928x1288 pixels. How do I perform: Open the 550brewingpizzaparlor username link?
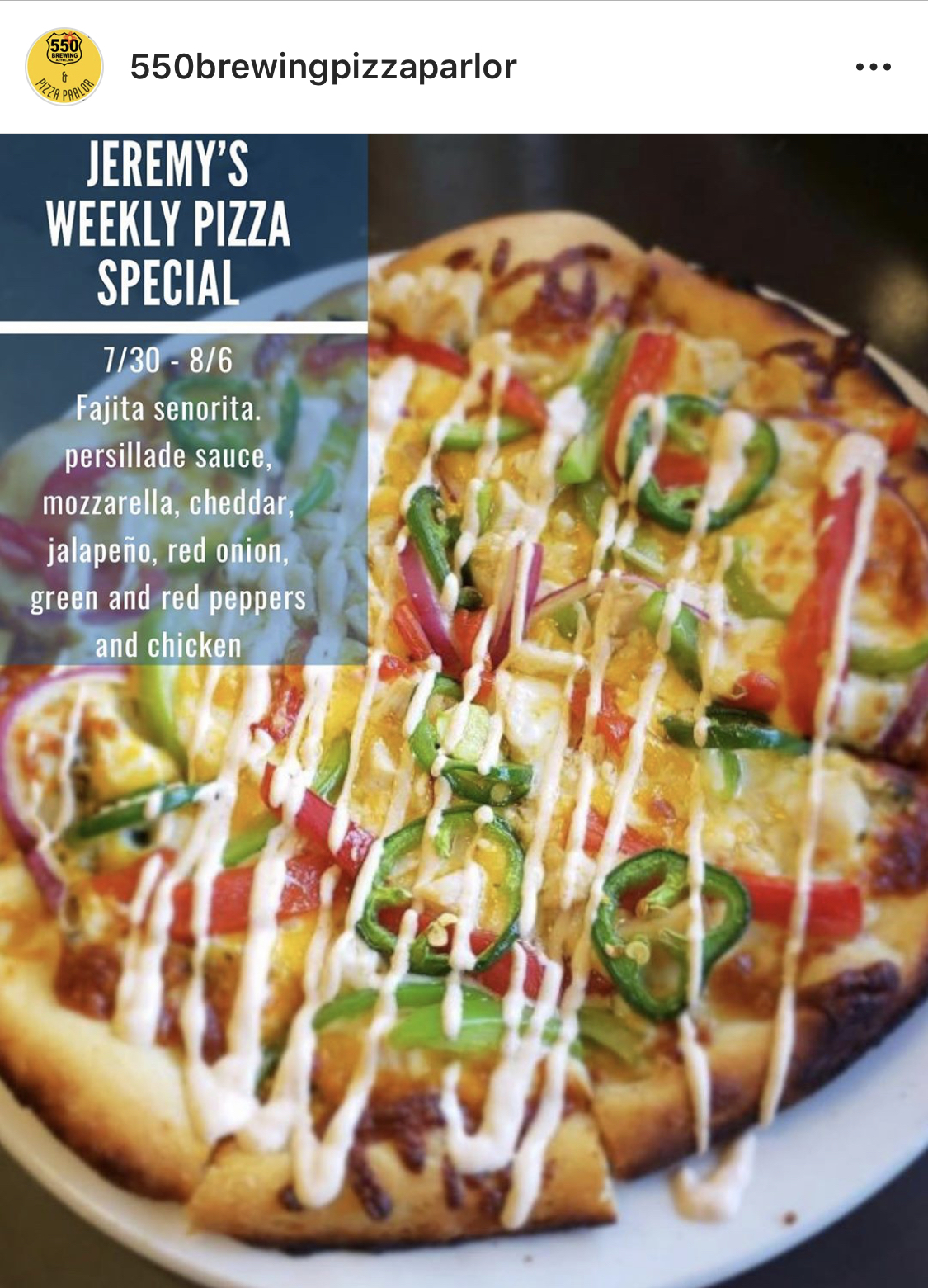[323, 67]
